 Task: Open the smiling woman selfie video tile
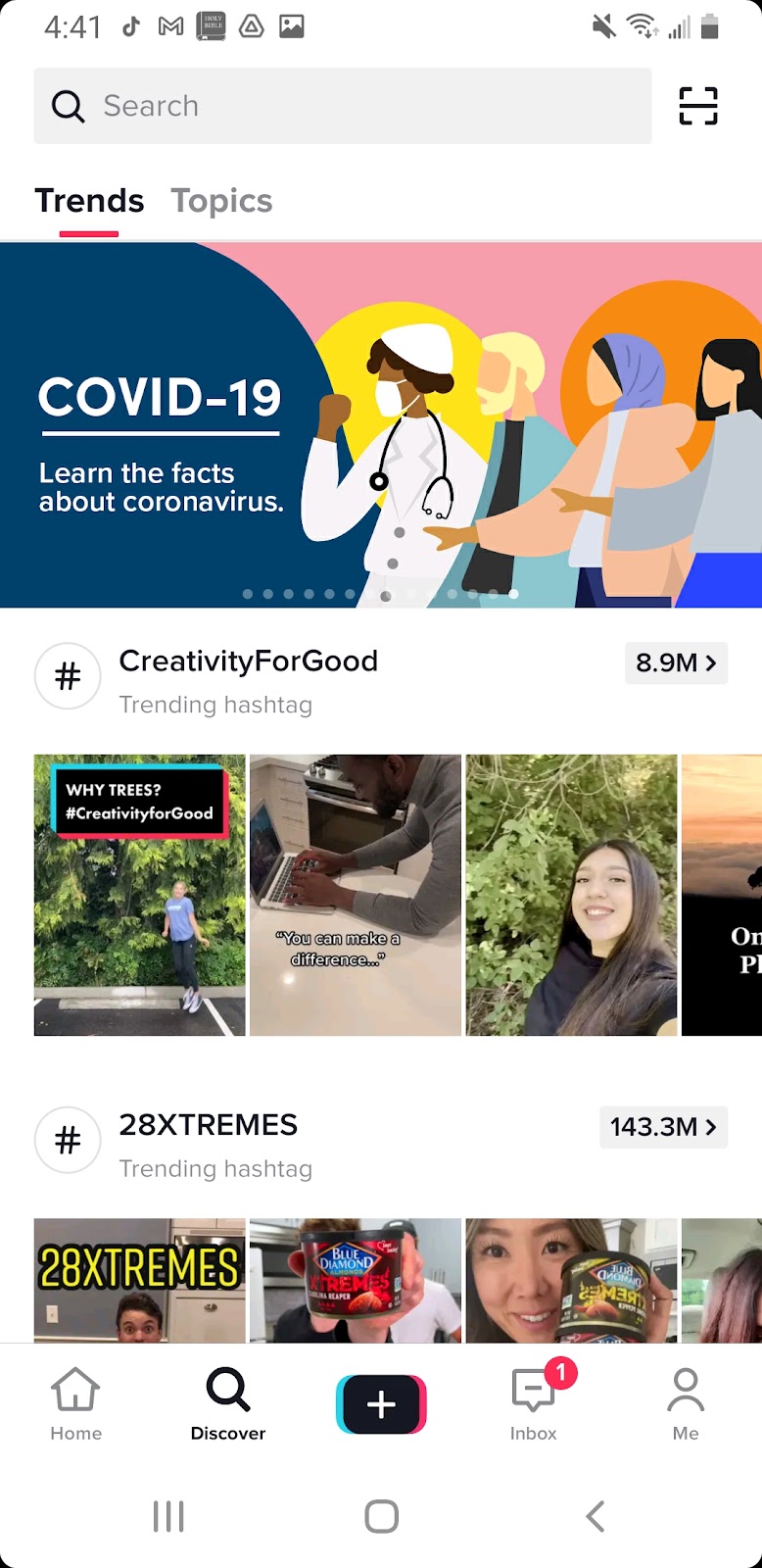point(571,895)
